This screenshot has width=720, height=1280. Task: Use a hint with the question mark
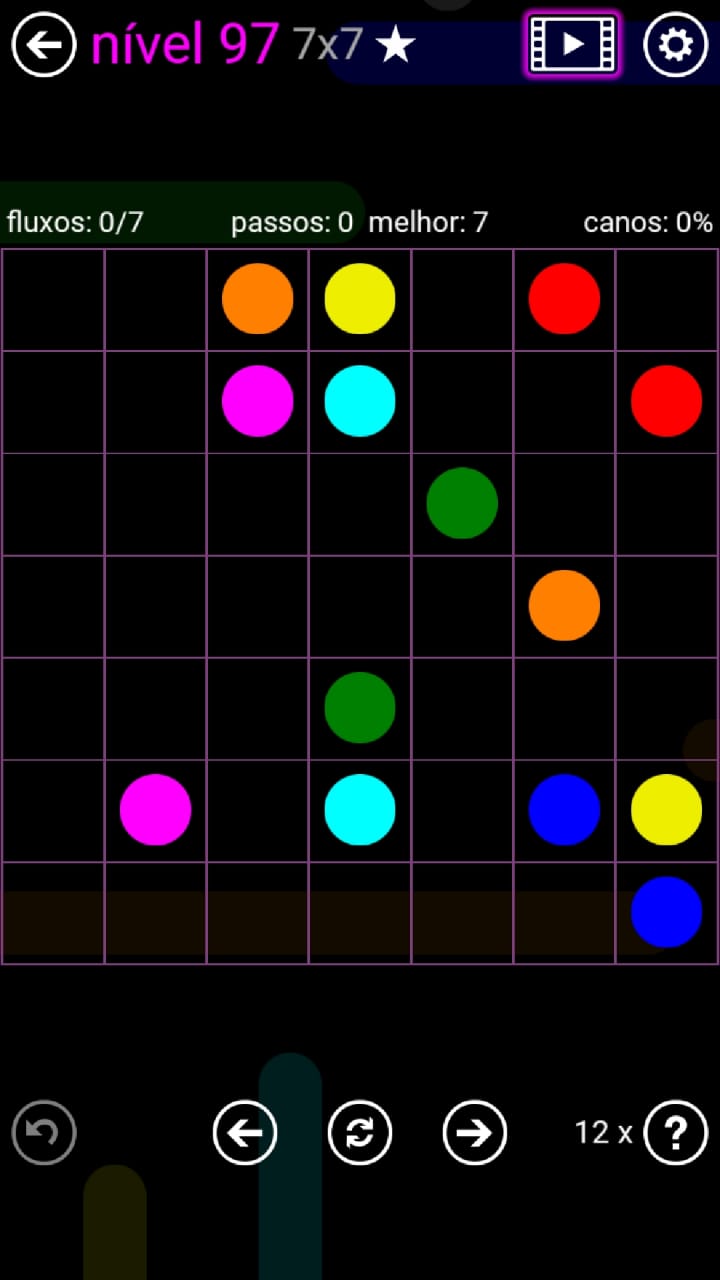(x=675, y=1132)
